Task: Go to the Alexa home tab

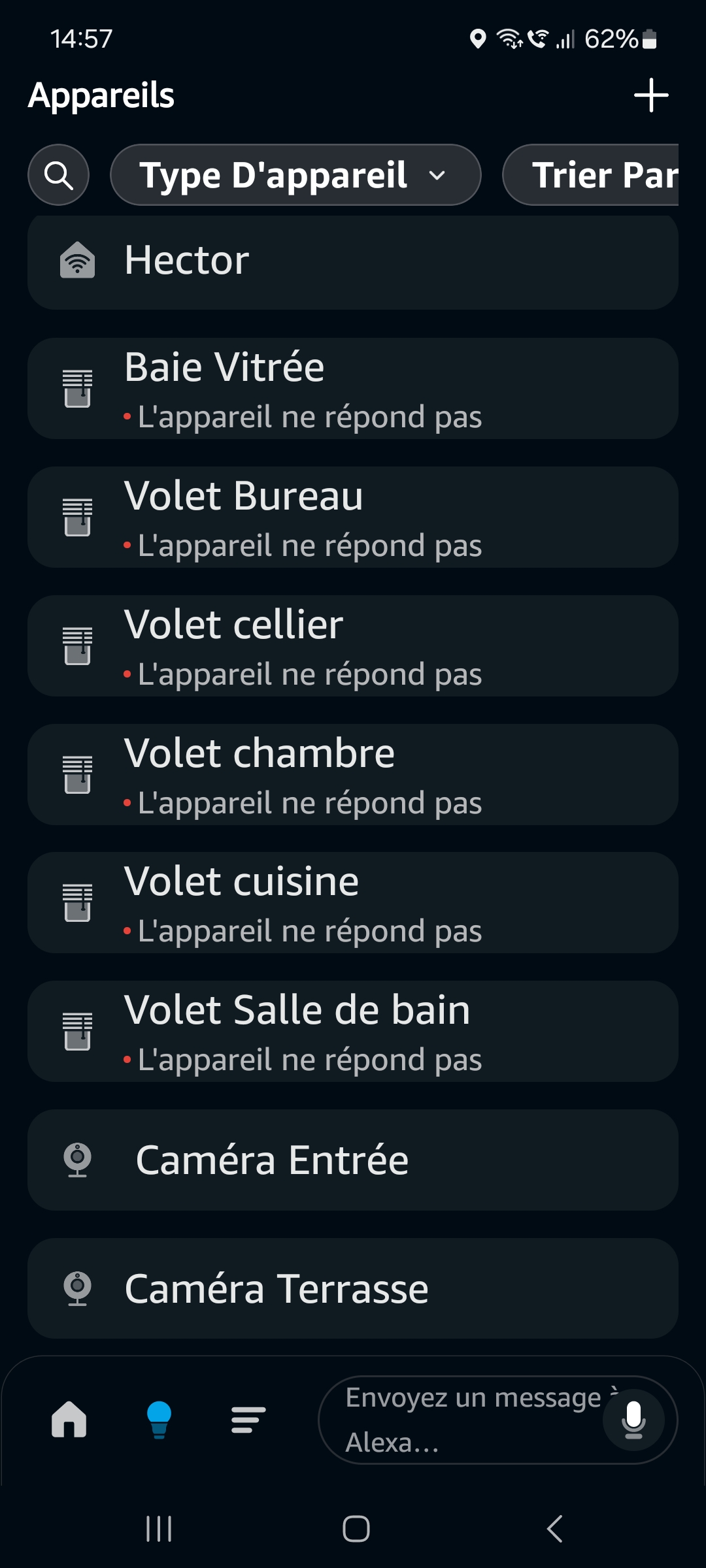Action: [x=69, y=1419]
